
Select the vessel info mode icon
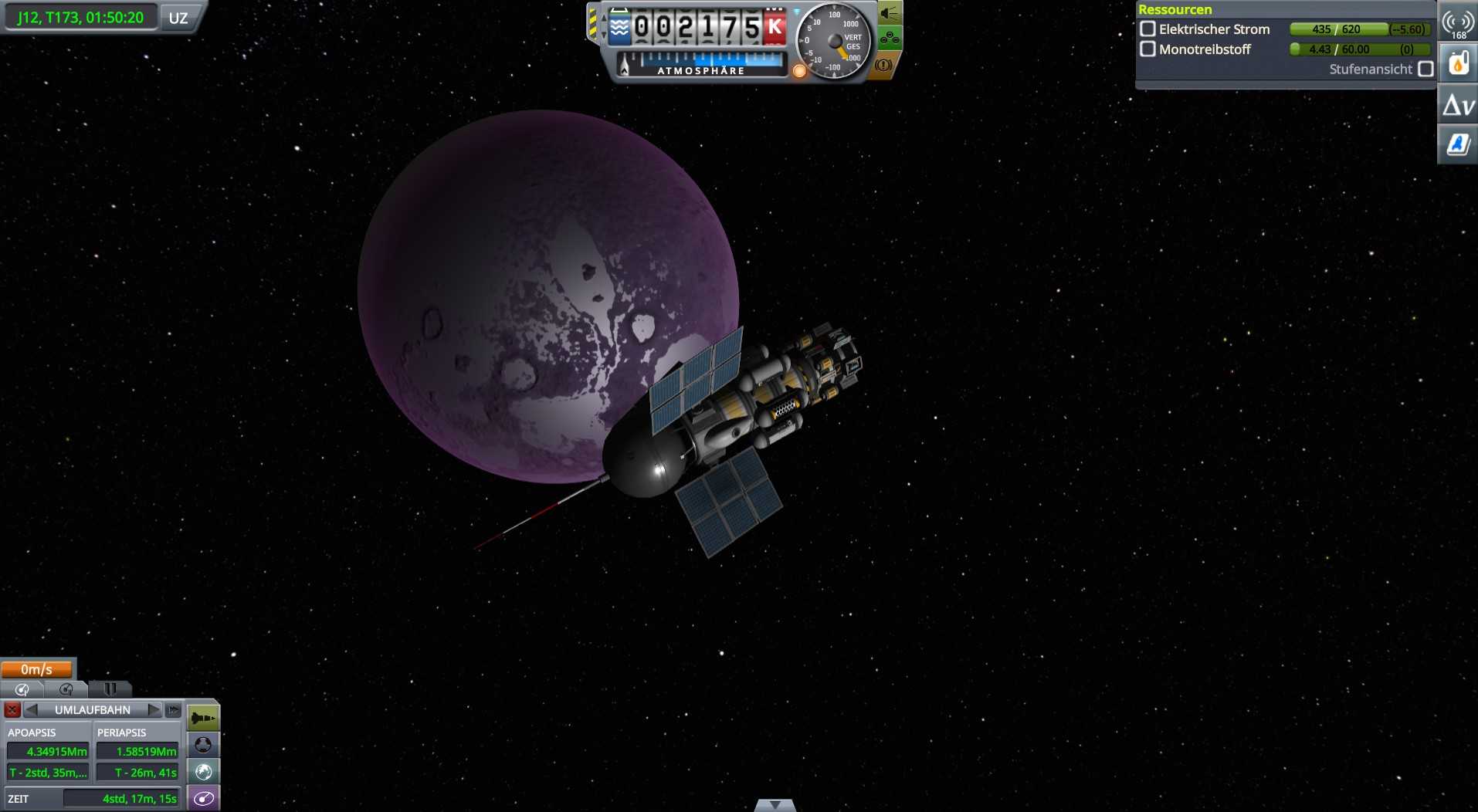[x=203, y=719]
